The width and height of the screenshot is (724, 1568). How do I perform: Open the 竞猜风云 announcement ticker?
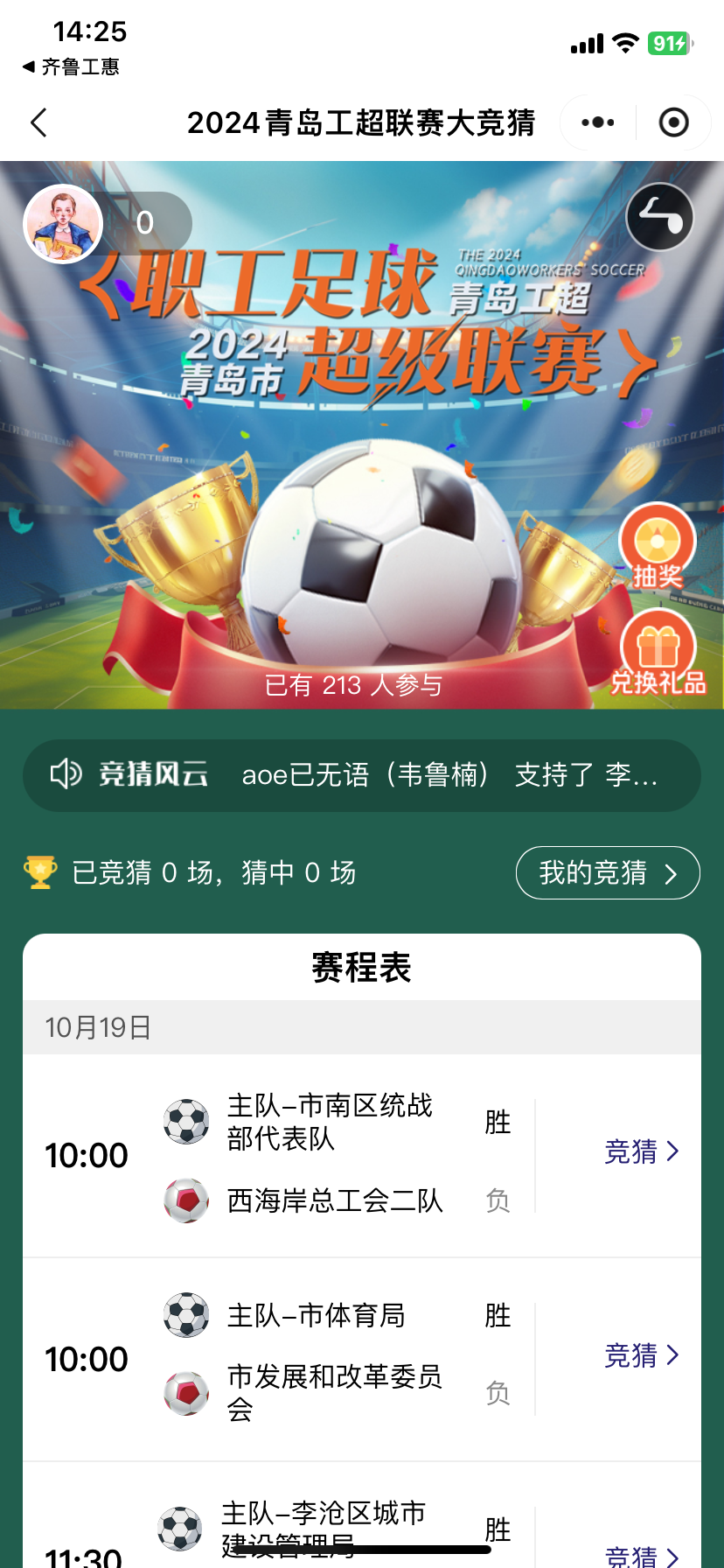tap(362, 775)
